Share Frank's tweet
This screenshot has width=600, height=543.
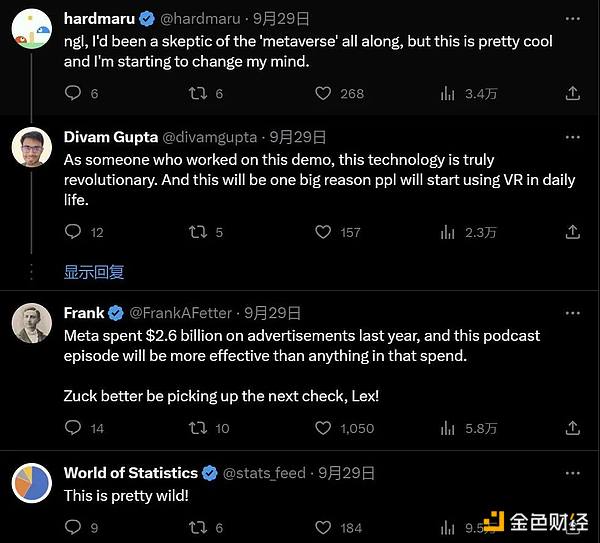tap(573, 428)
